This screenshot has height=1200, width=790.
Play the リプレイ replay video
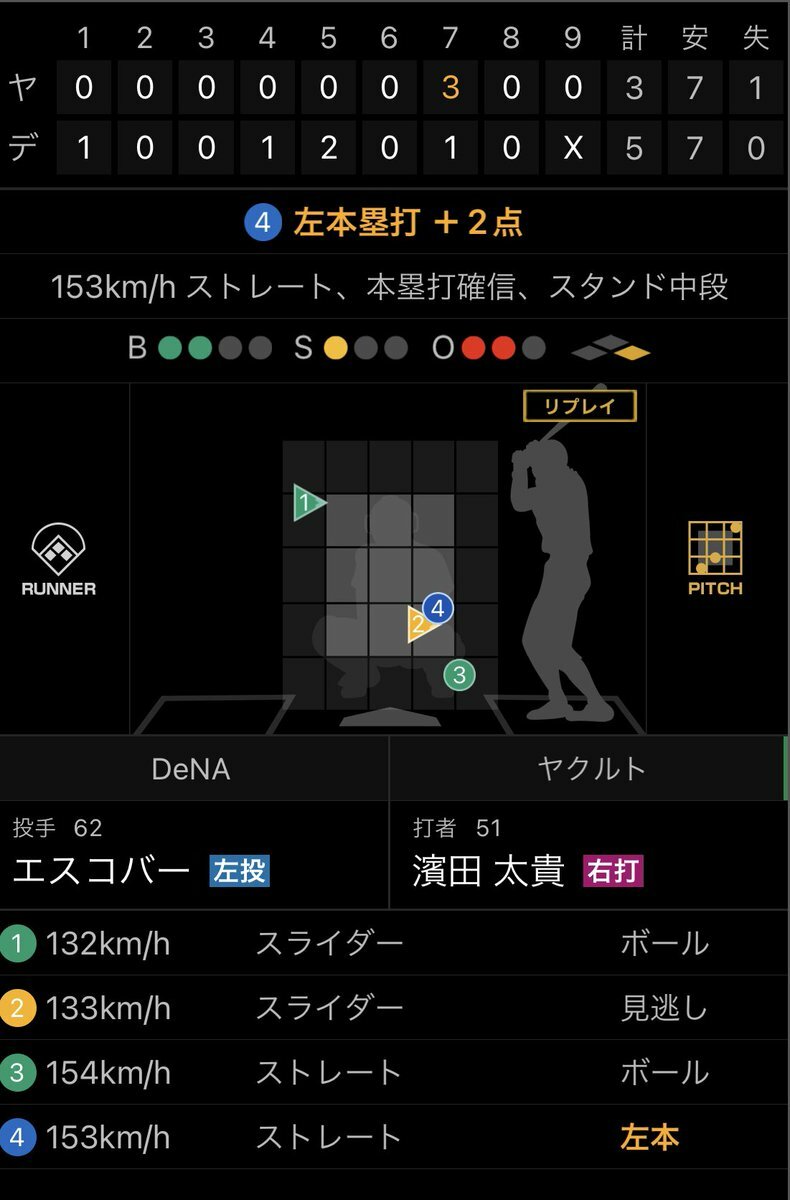click(x=579, y=406)
